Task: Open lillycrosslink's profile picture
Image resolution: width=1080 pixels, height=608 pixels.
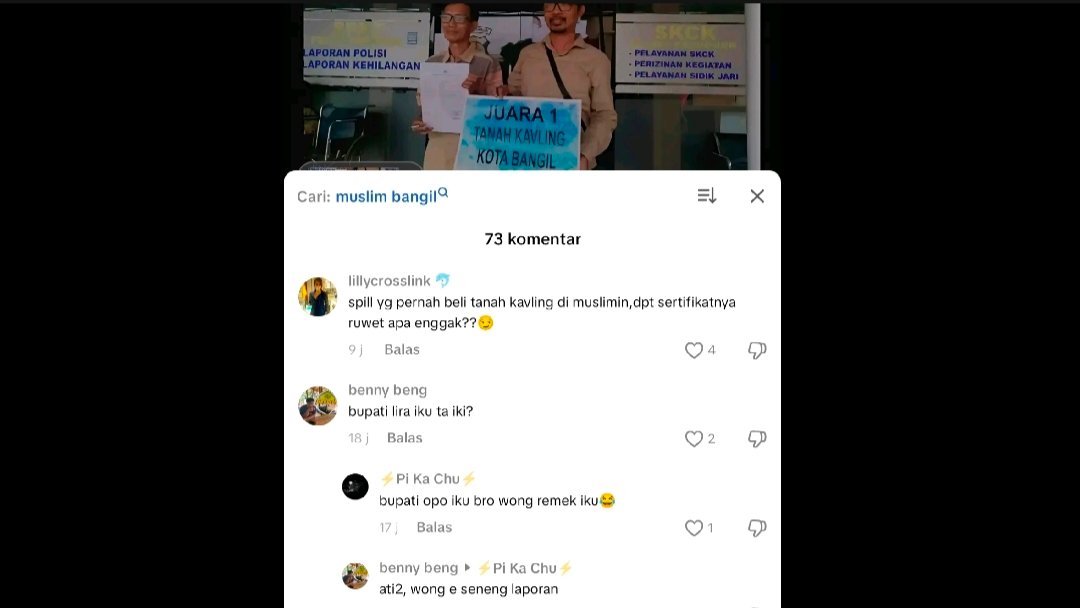Action: coord(318,297)
